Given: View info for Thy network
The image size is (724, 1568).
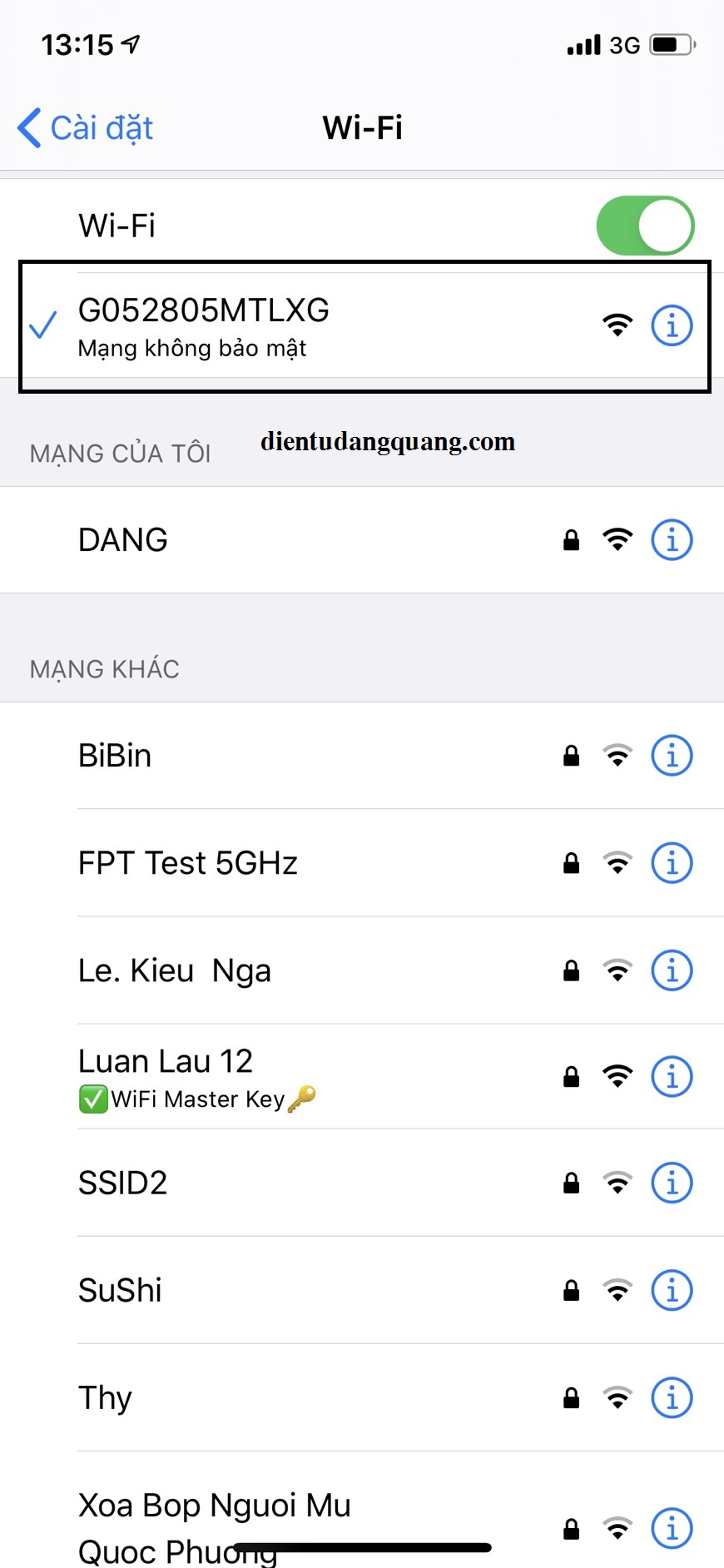Looking at the screenshot, I should [x=672, y=1397].
